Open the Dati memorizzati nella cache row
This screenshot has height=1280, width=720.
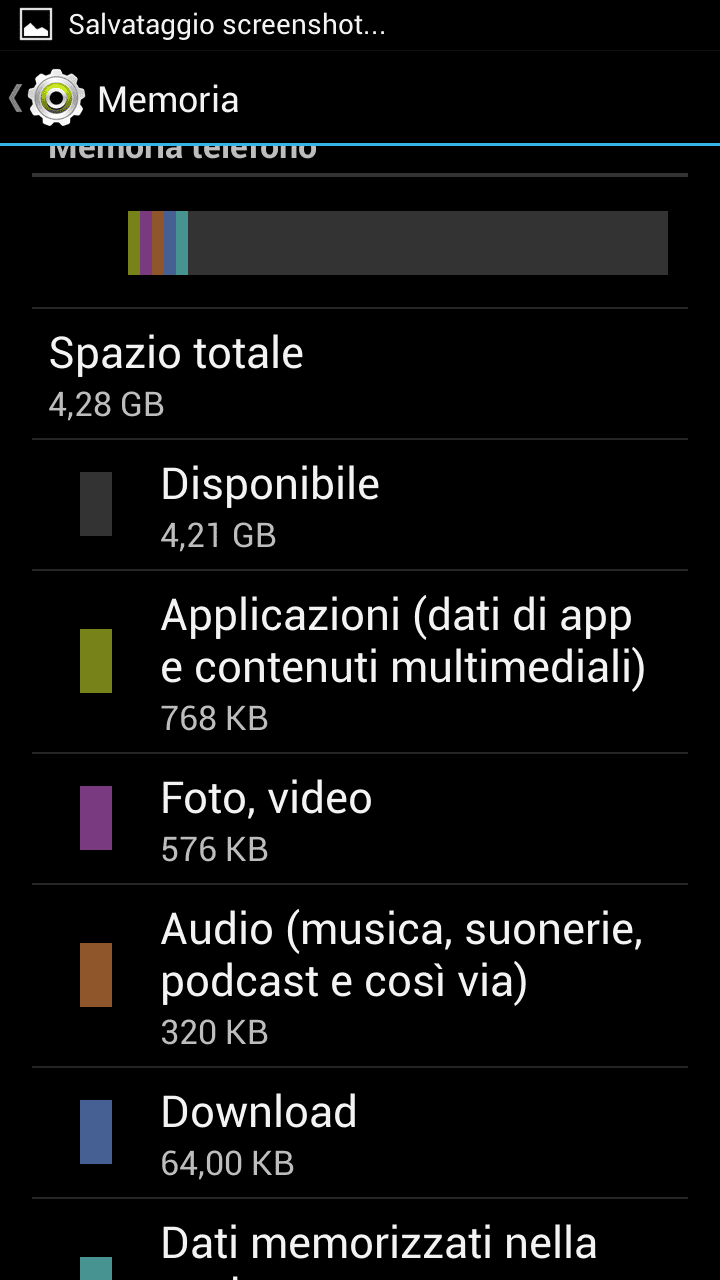pyautogui.click(x=360, y=1245)
